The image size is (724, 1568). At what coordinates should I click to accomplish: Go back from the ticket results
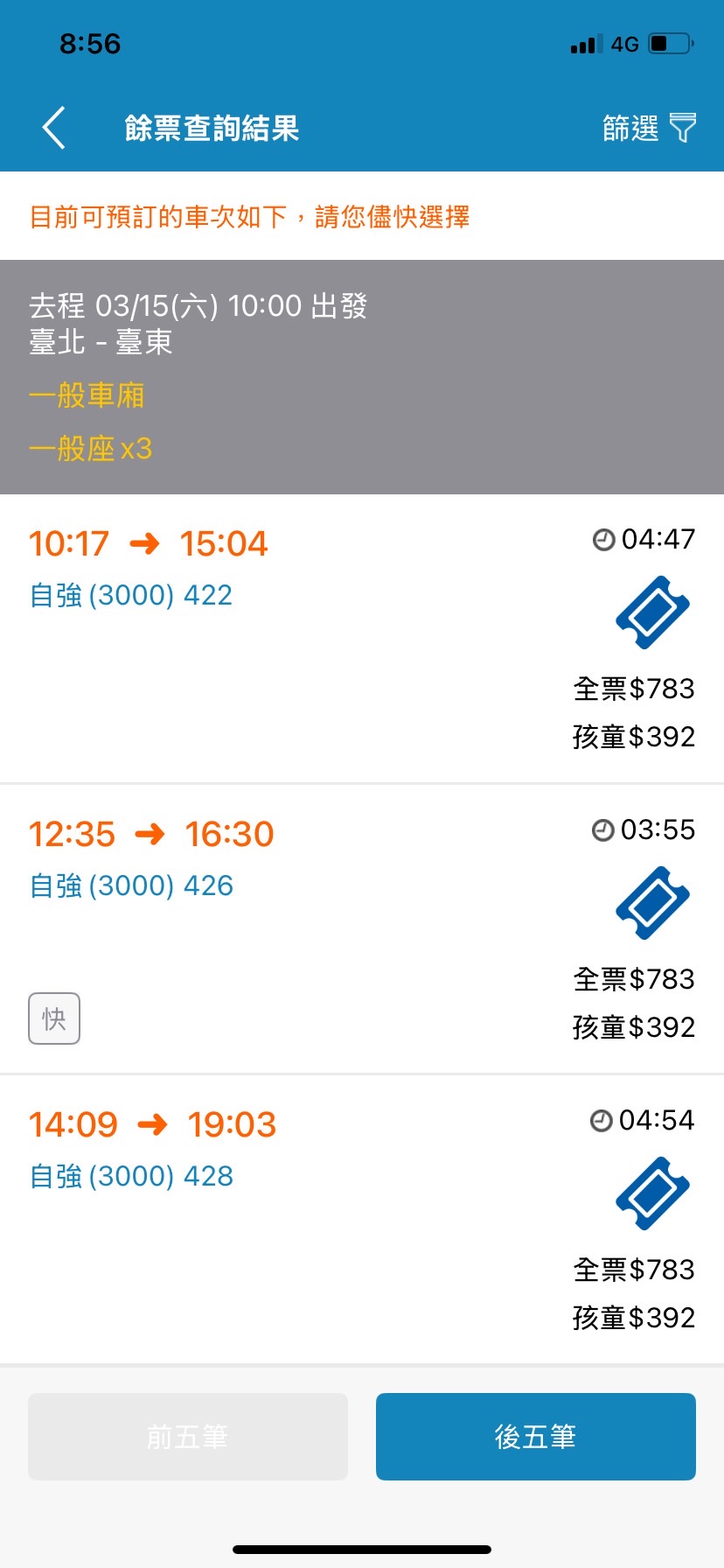54,128
